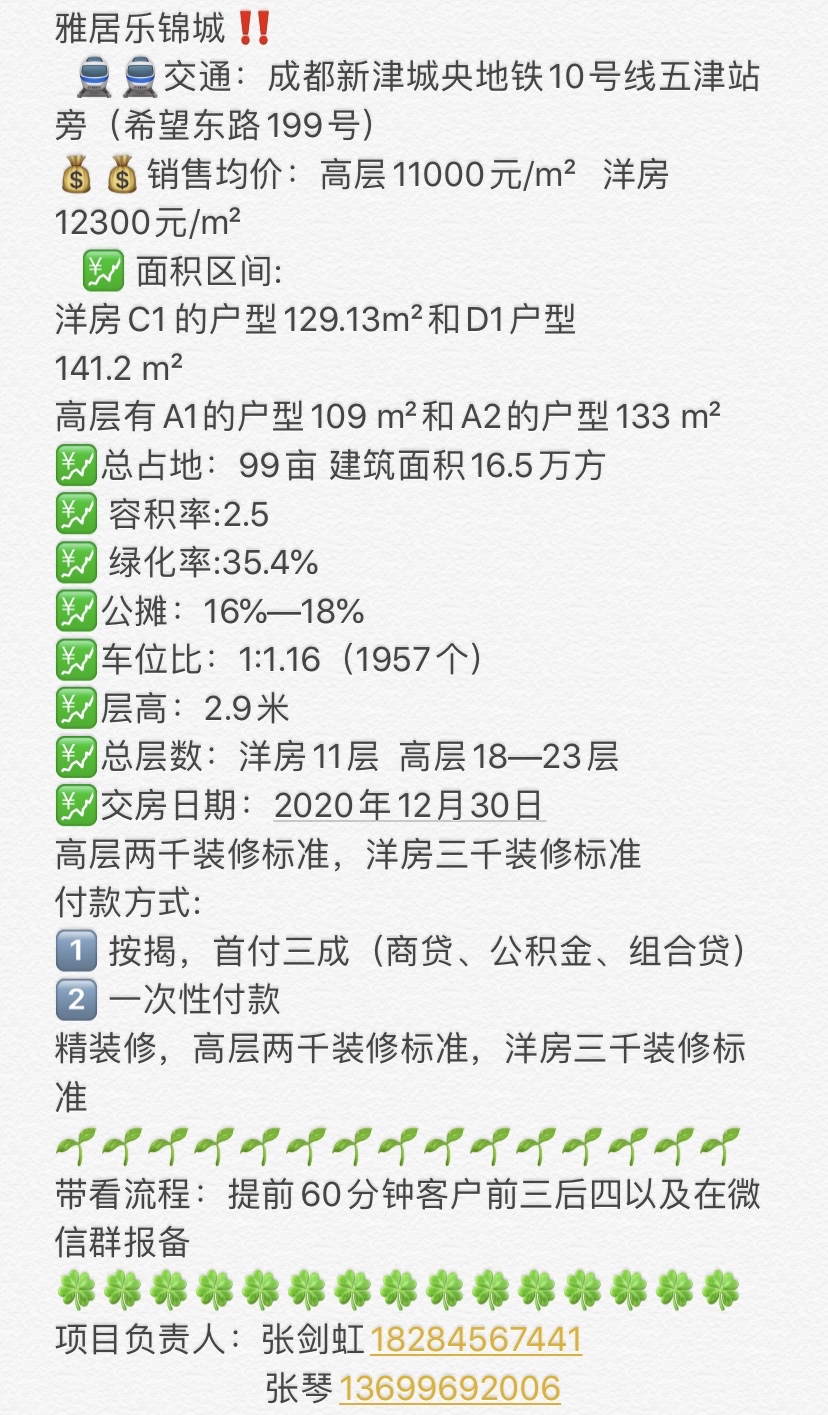Tap phone number 13699692006 for Zhang Qin

[x=450, y=1388]
